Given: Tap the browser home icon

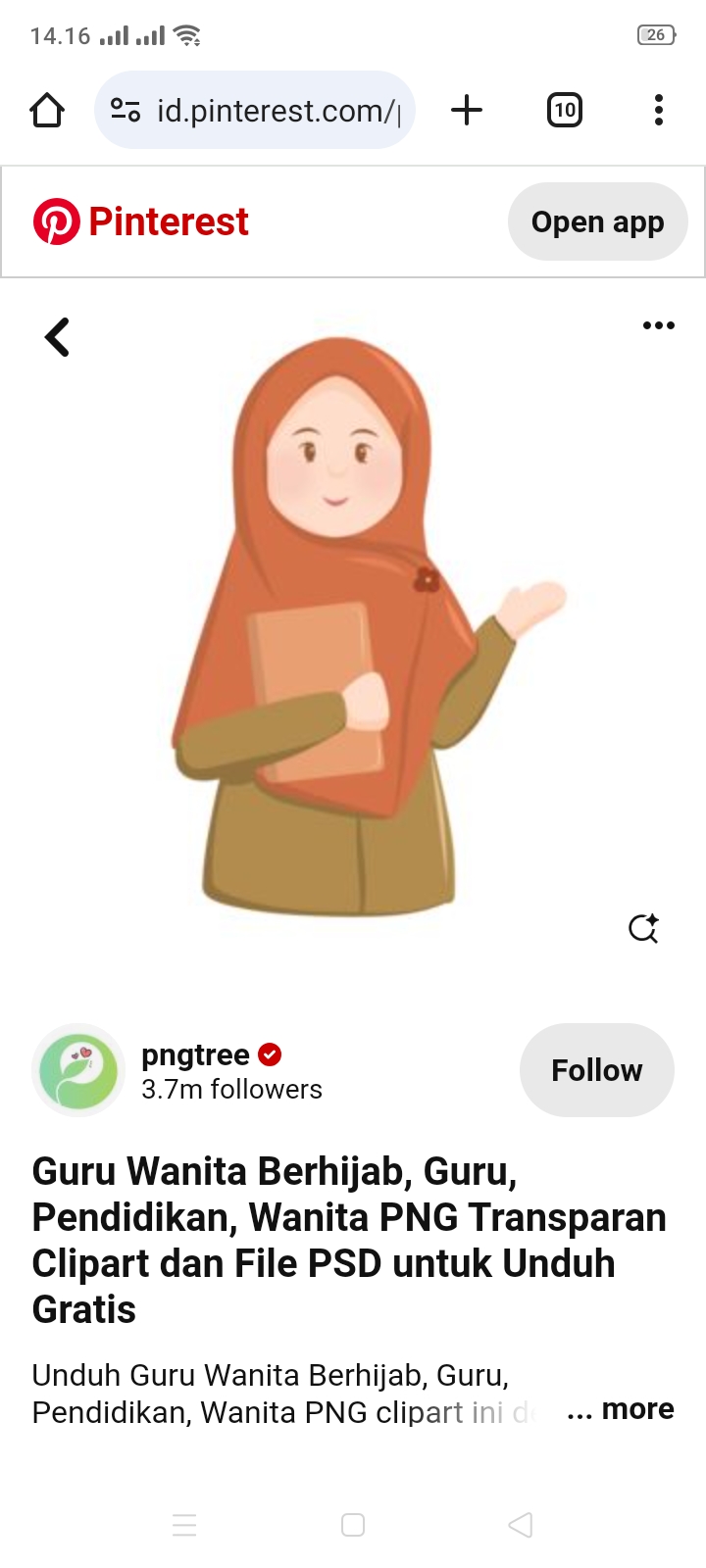Looking at the screenshot, I should pos(47,110).
